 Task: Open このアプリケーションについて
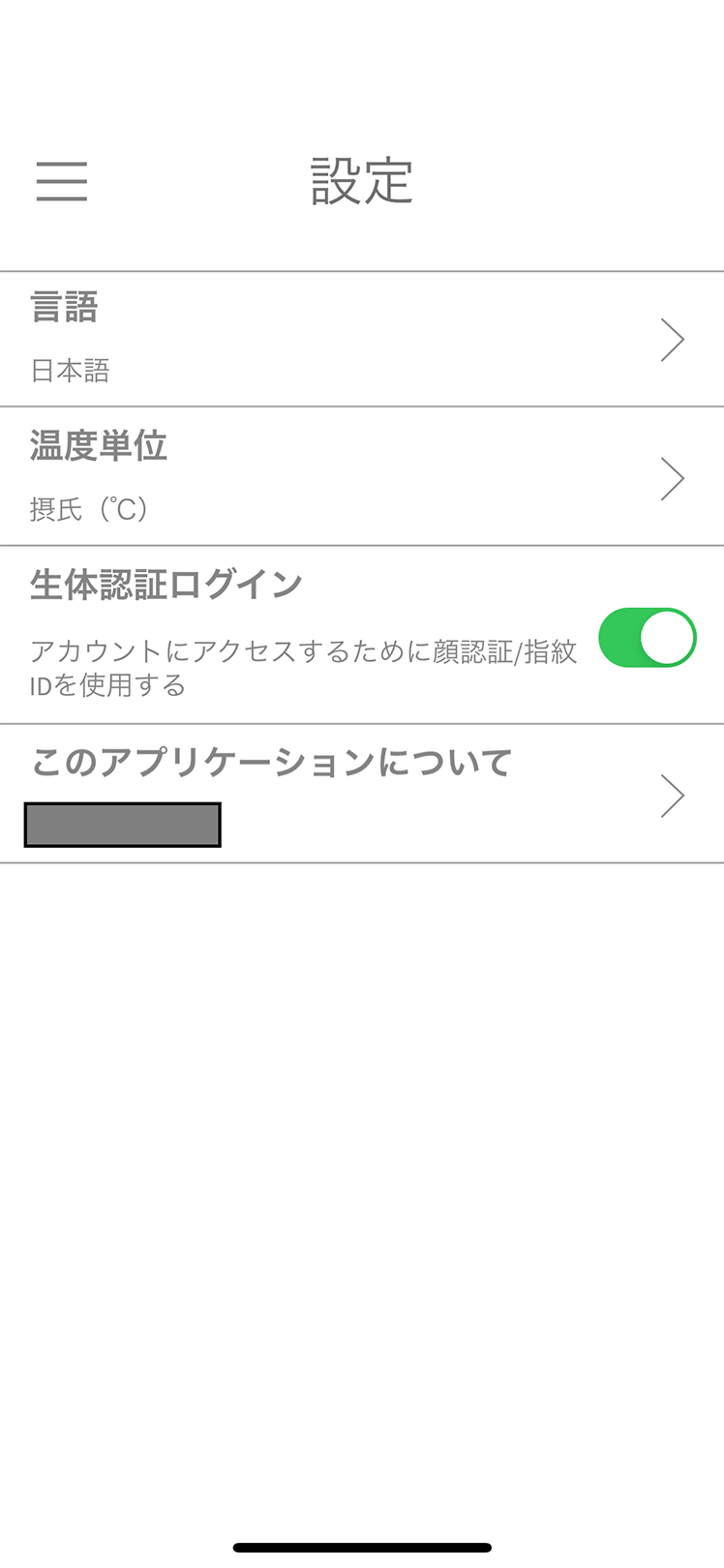point(361,794)
